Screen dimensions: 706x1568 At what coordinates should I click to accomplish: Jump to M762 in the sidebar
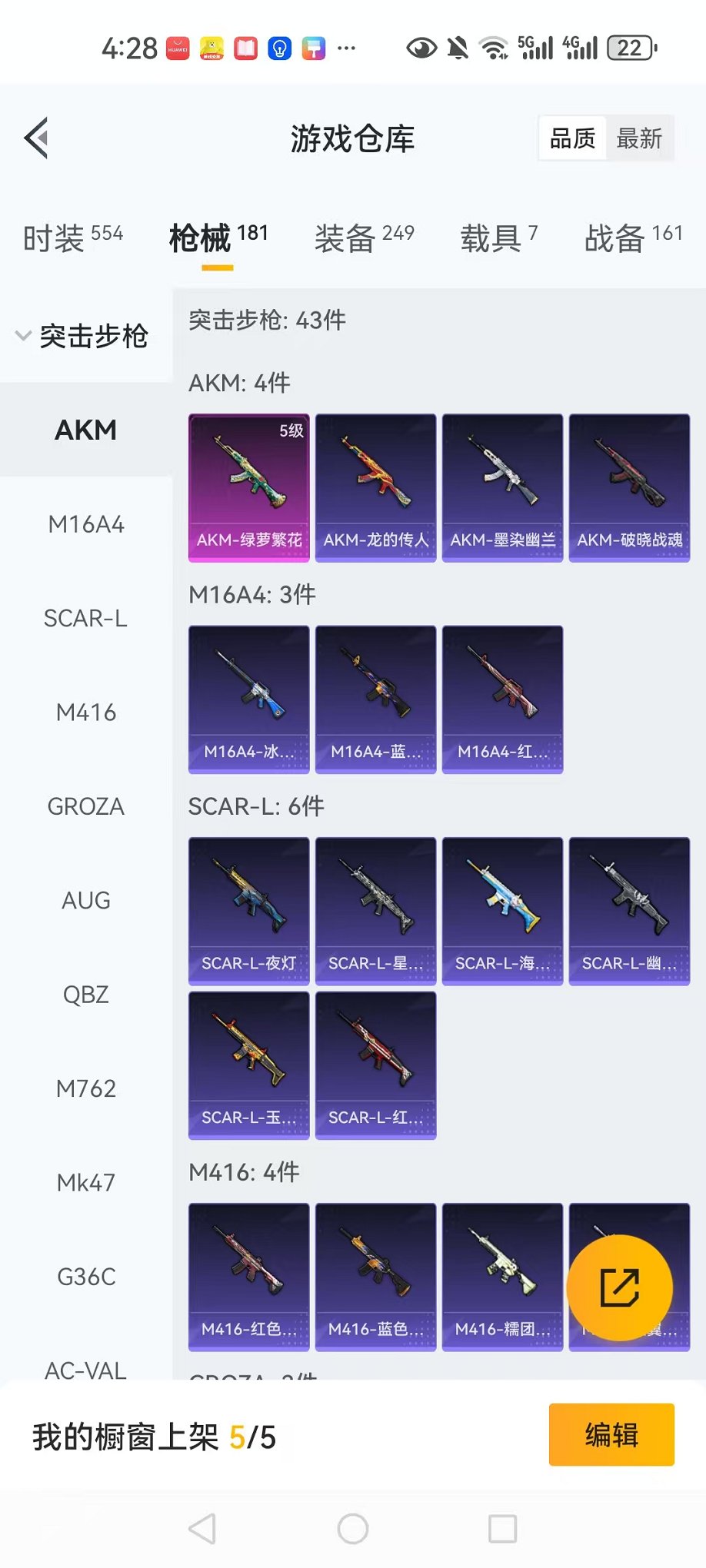coord(86,1089)
